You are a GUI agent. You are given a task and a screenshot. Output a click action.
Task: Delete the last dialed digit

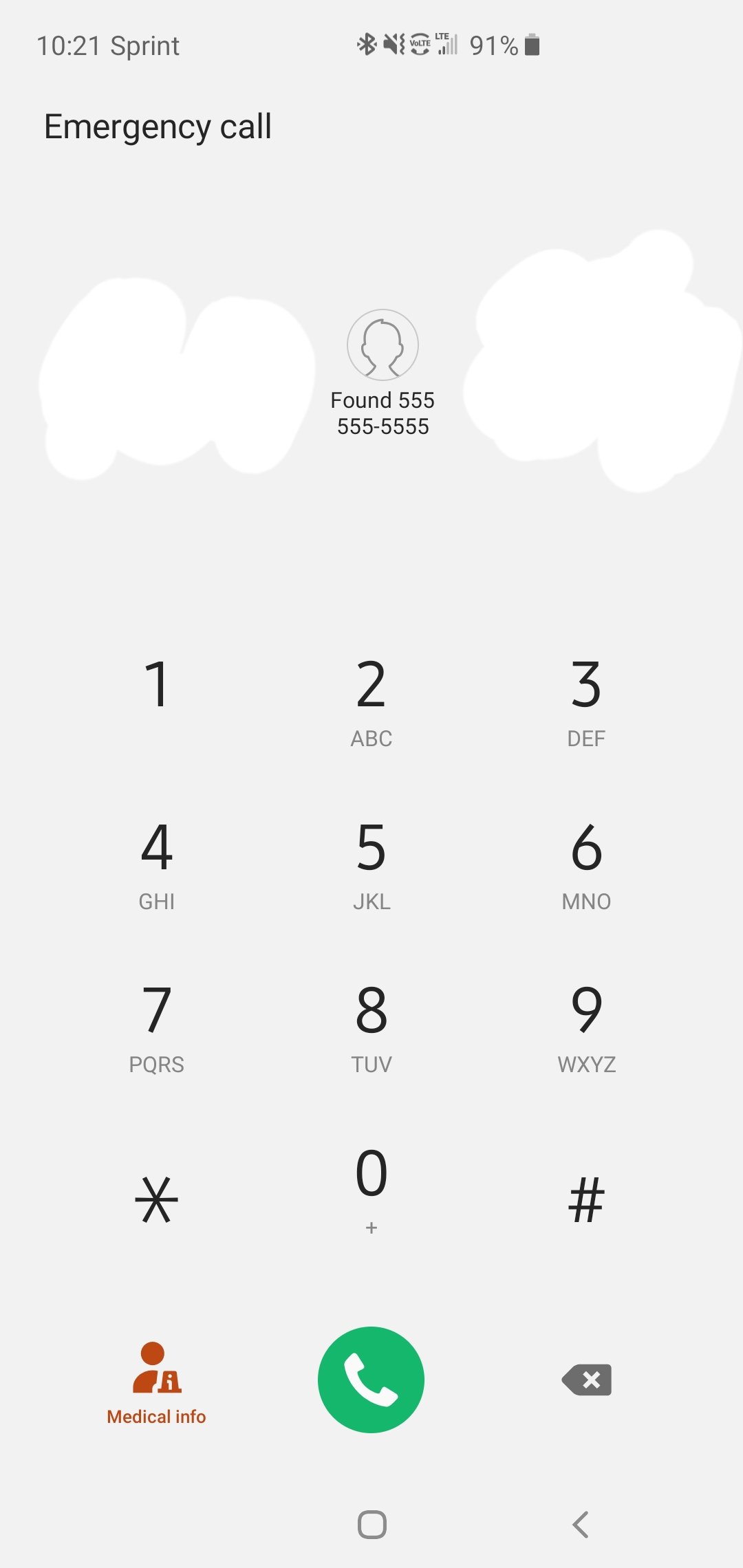coord(586,1380)
